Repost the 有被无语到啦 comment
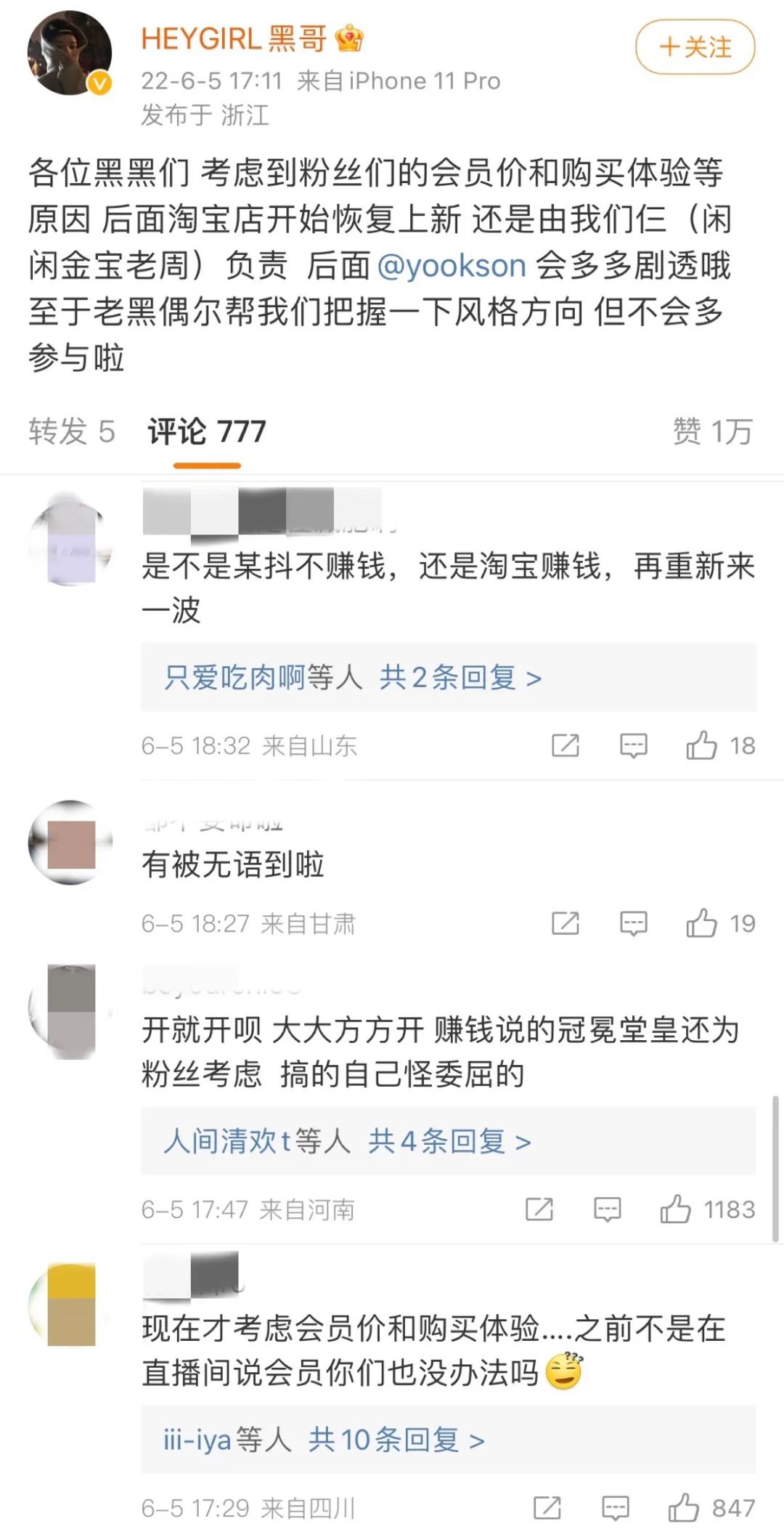 pos(565,924)
